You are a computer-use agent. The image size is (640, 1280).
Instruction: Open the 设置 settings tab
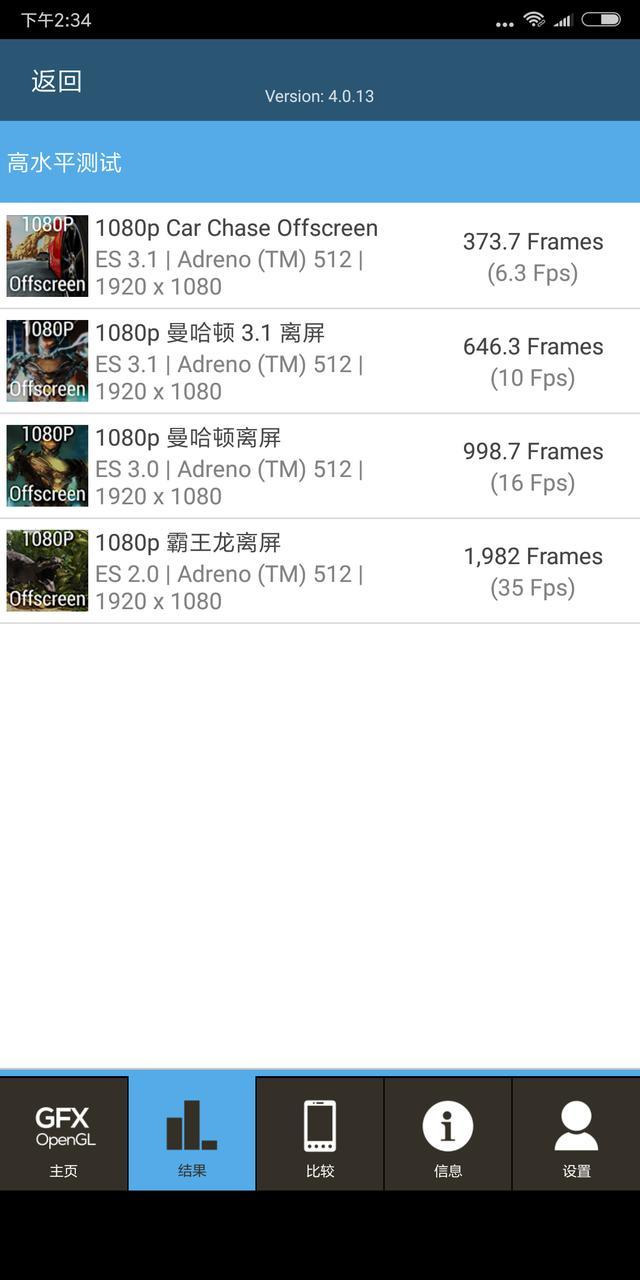click(576, 1135)
